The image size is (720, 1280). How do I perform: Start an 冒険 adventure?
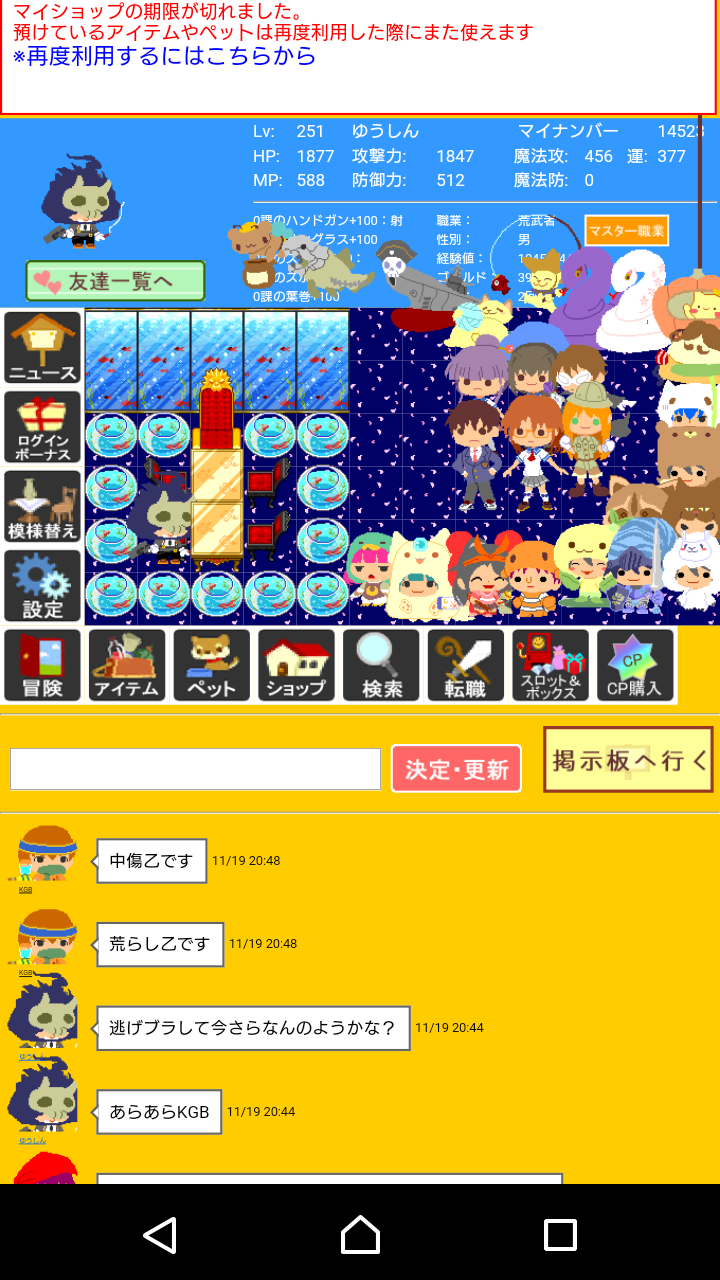(42, 665)
